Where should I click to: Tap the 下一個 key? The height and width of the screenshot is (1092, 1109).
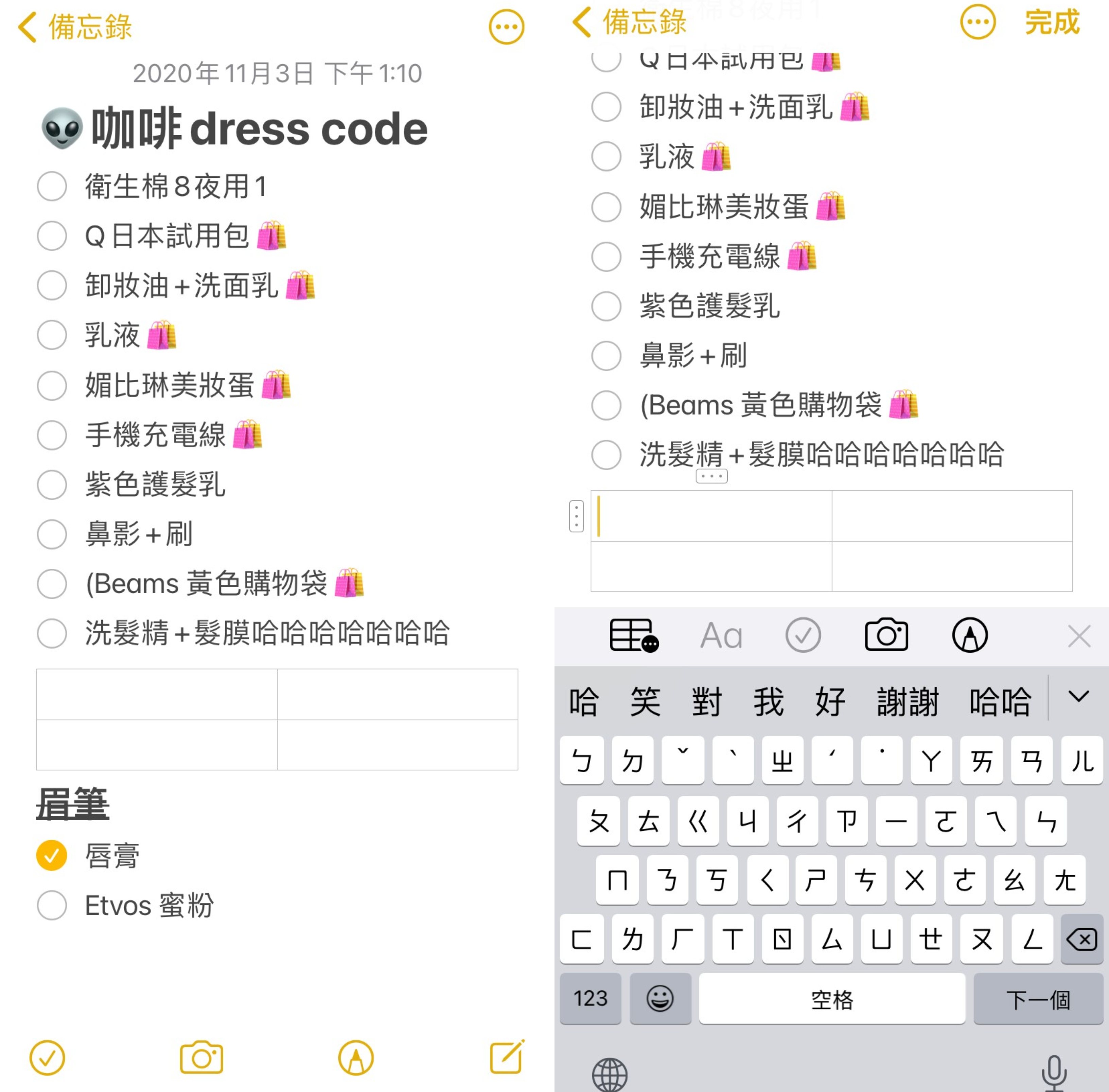click(x=1037, y=999)
